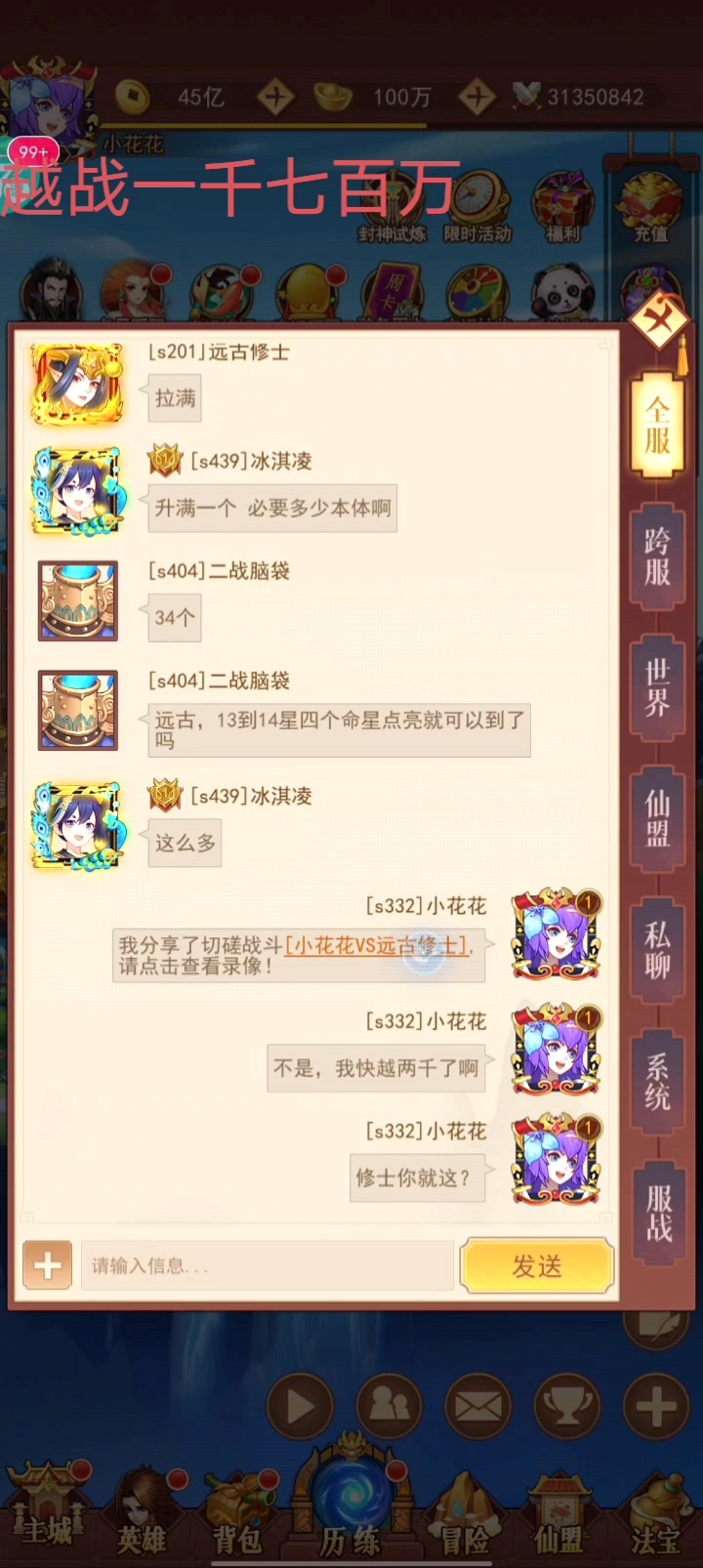The image size is (703, 1568).
Task: Switch to the 系统 messages tab
Action: point(657,1081)
